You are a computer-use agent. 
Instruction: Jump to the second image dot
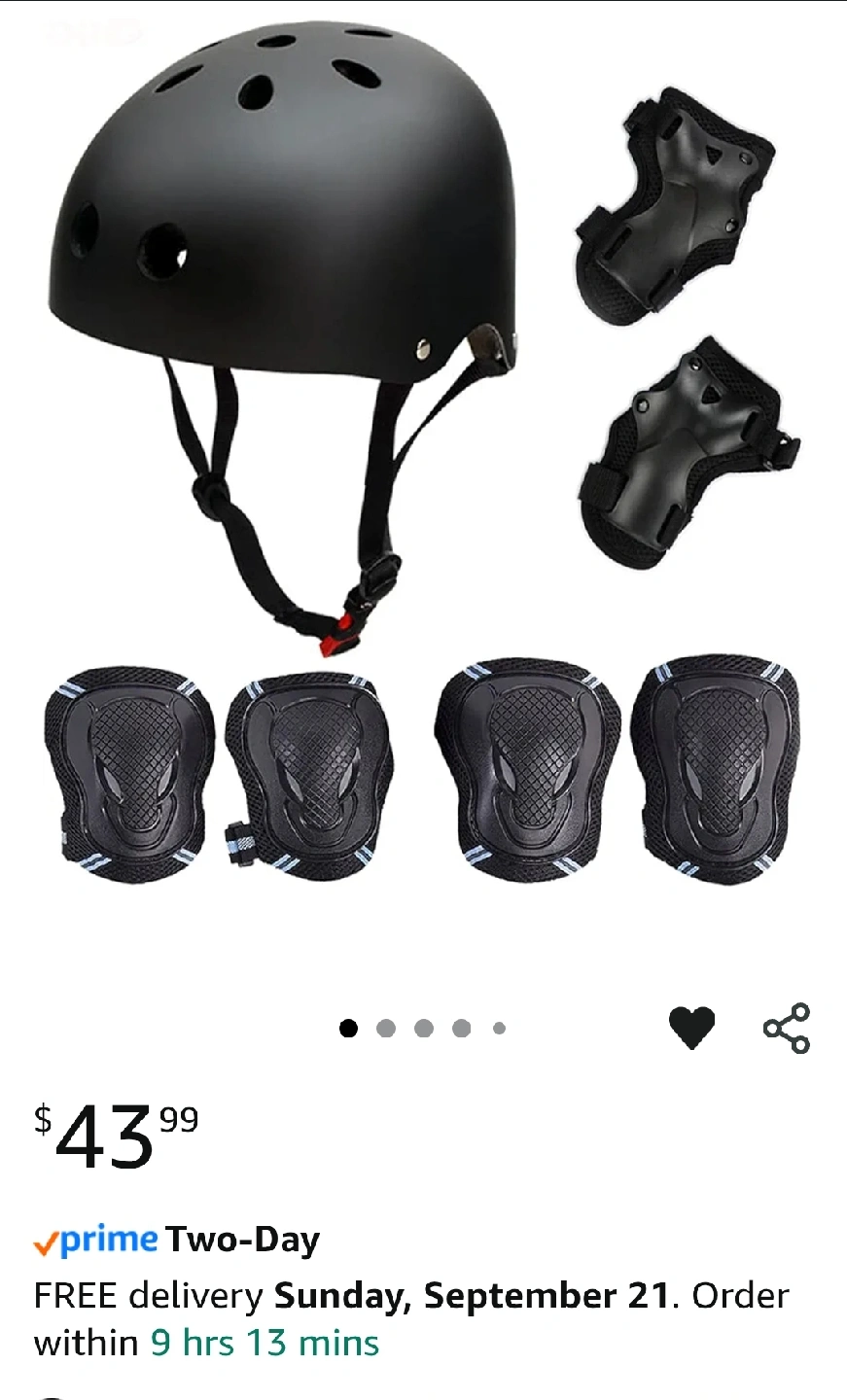[x=386, y=1028]
